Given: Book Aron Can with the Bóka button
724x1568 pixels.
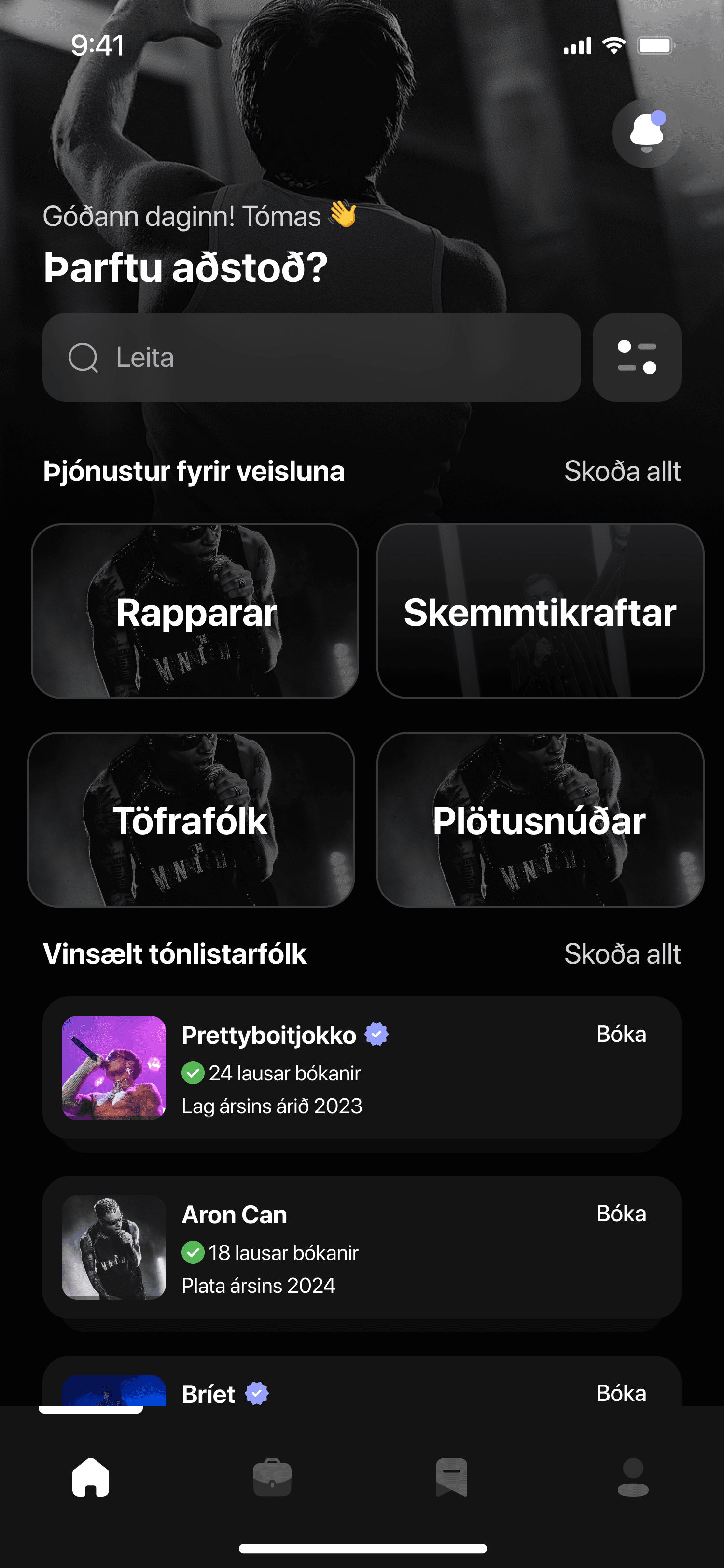Looking at the screenshot, I should click(621, 1214).
